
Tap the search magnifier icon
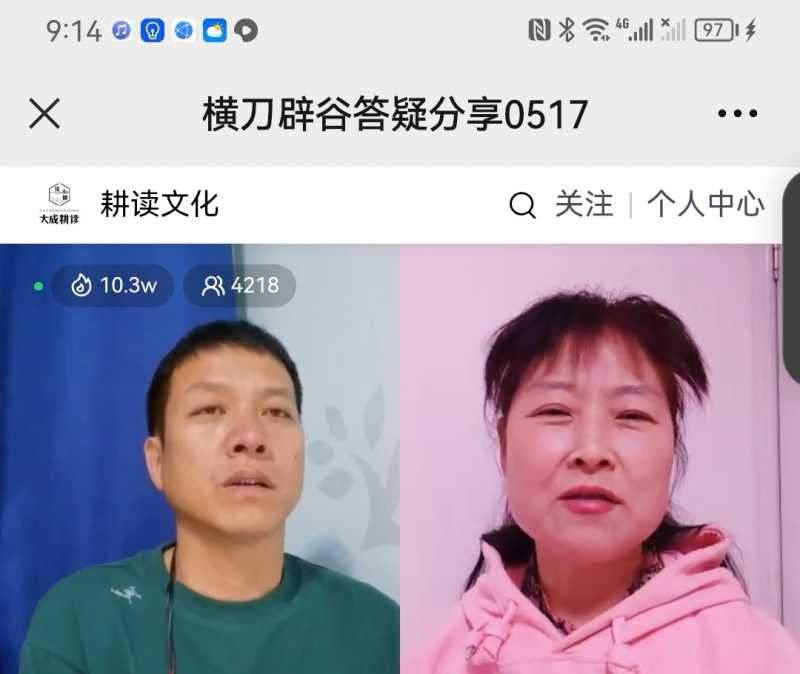(x=522, y=206)
